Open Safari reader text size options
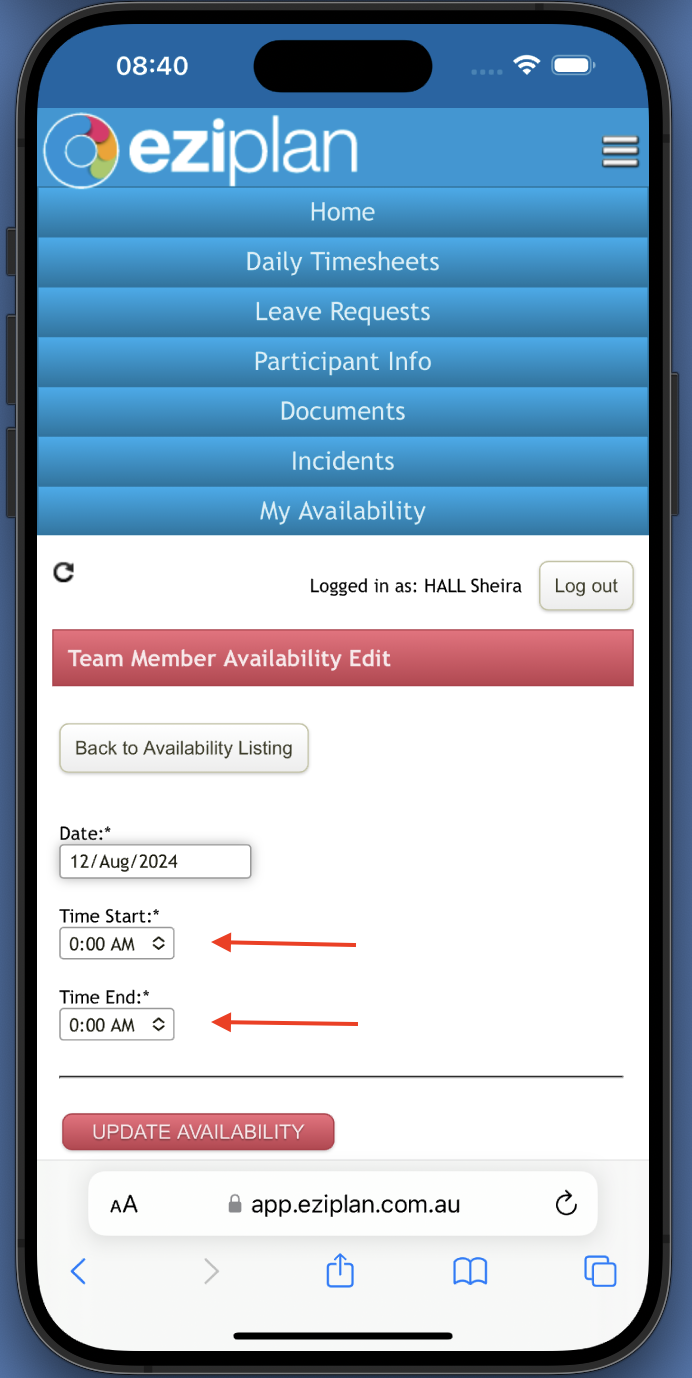Screen dimensions: 692x1378 (x=124, y=1204)
